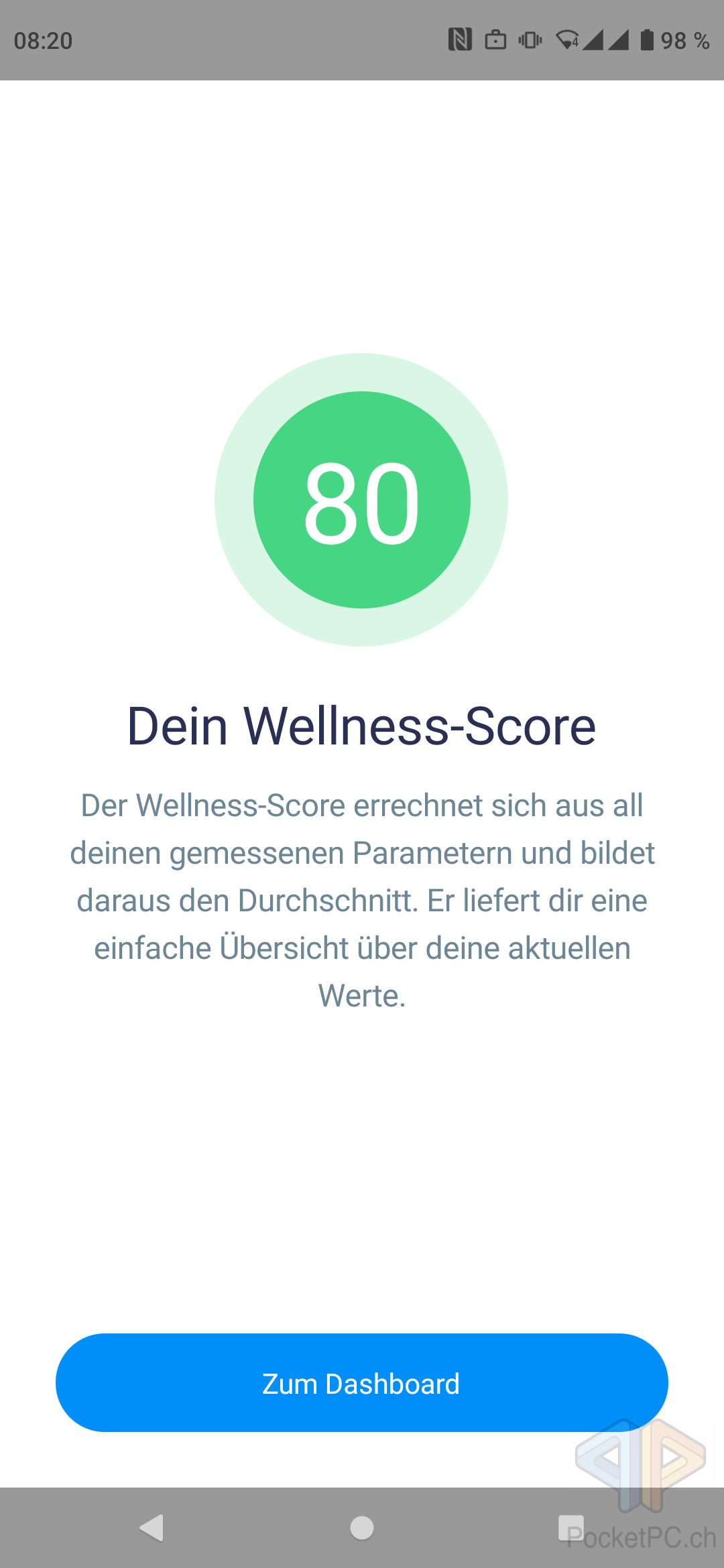Go back with the system back arrow
This screenshot has width=724, height=1568.
coord(152,1528)
